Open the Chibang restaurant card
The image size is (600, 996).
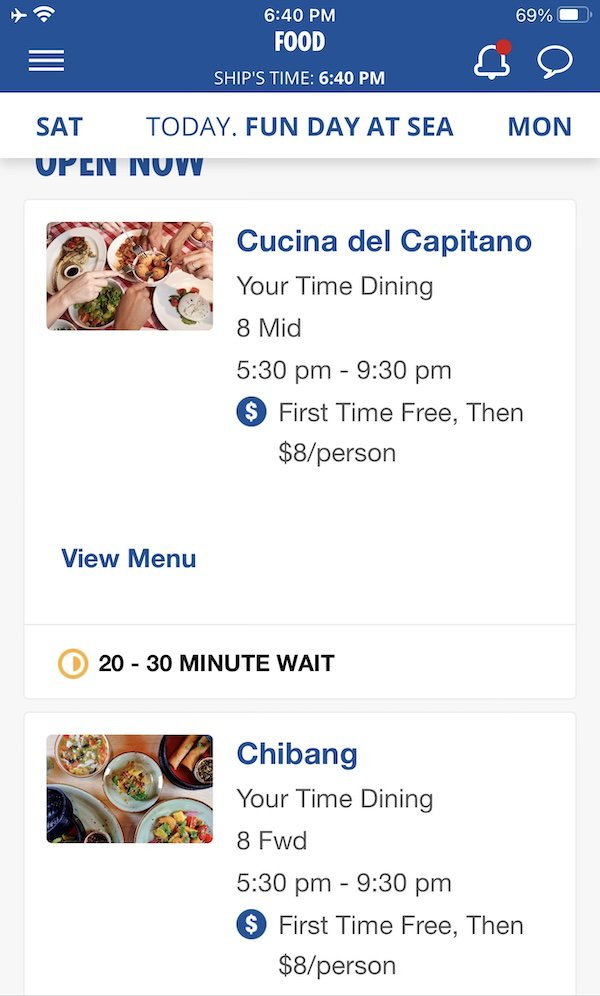click(300, 854)
